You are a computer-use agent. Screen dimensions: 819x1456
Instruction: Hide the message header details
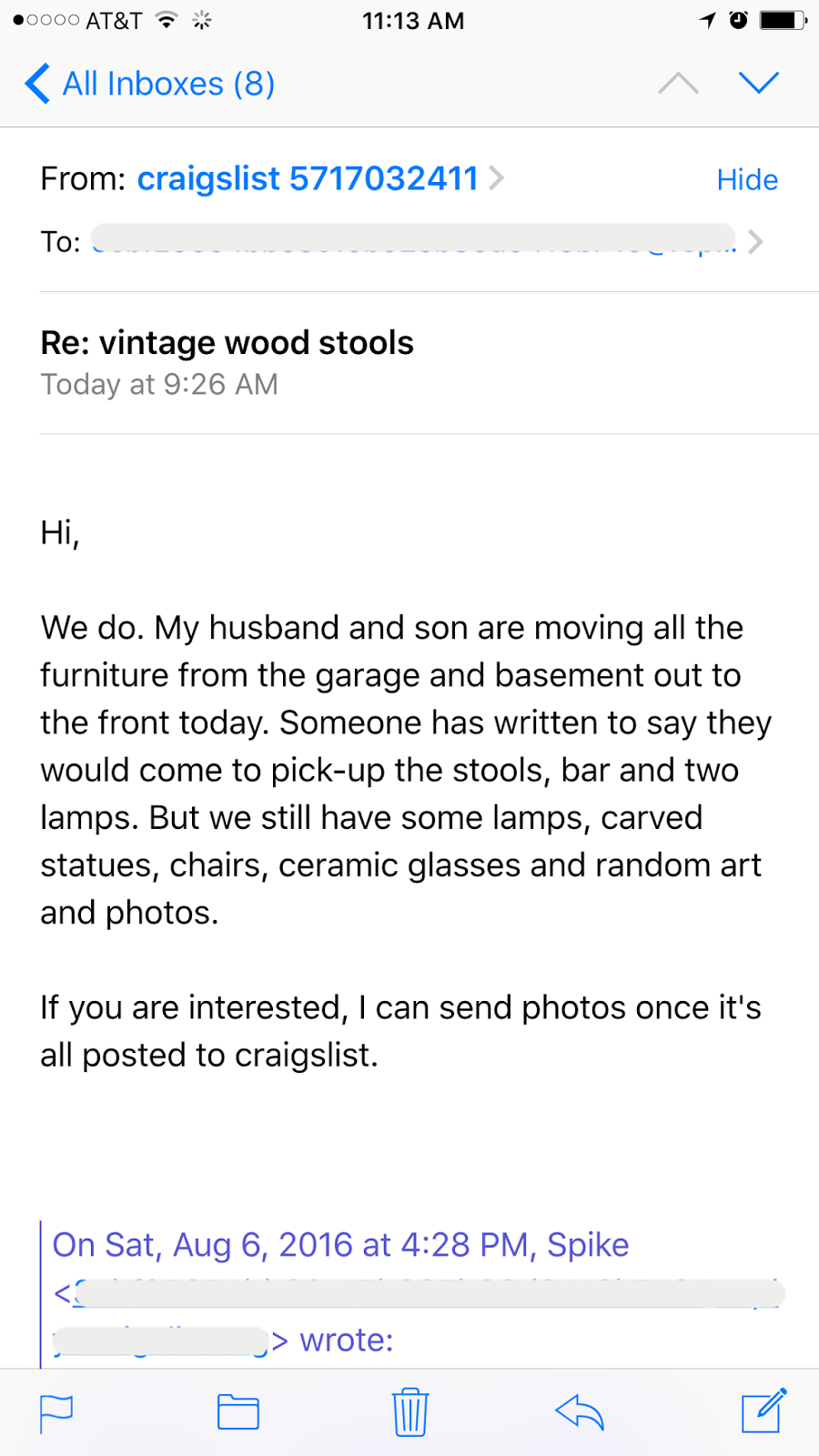pos(747,179)
